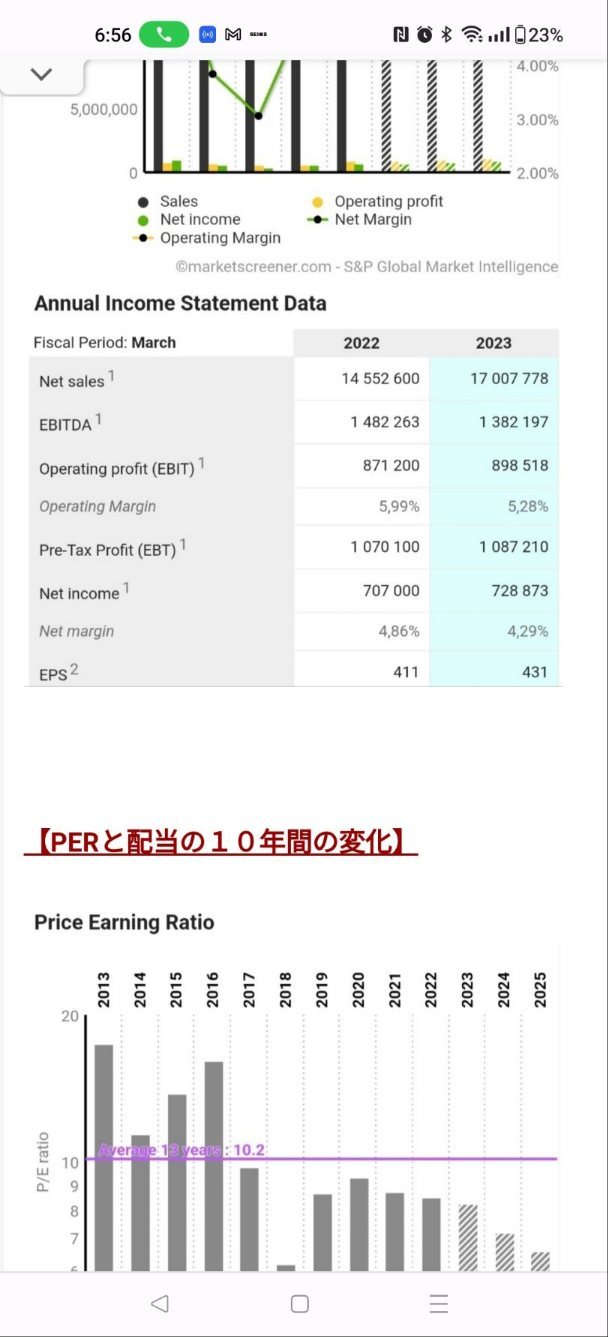
Task: Go to home via the system home button
Action: point(299,1303)
